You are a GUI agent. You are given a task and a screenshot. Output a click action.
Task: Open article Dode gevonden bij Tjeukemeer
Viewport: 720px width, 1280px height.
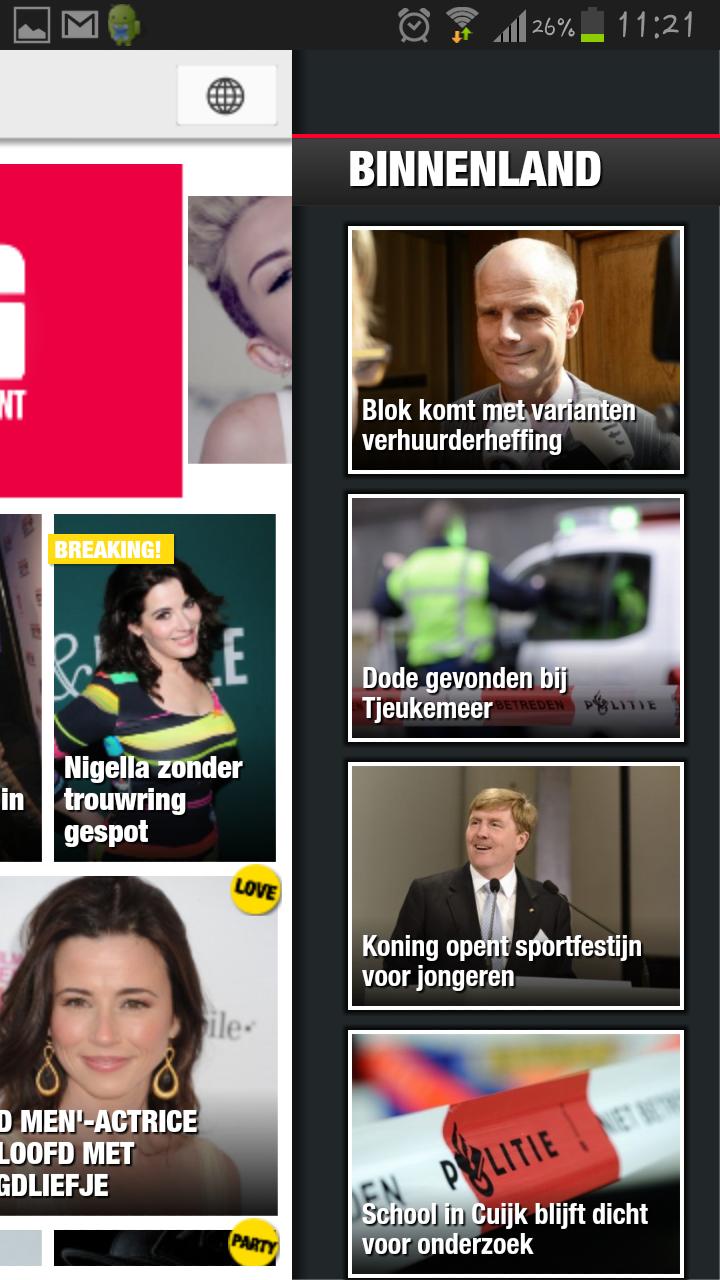pyautogui.click(x=515, y=617)
